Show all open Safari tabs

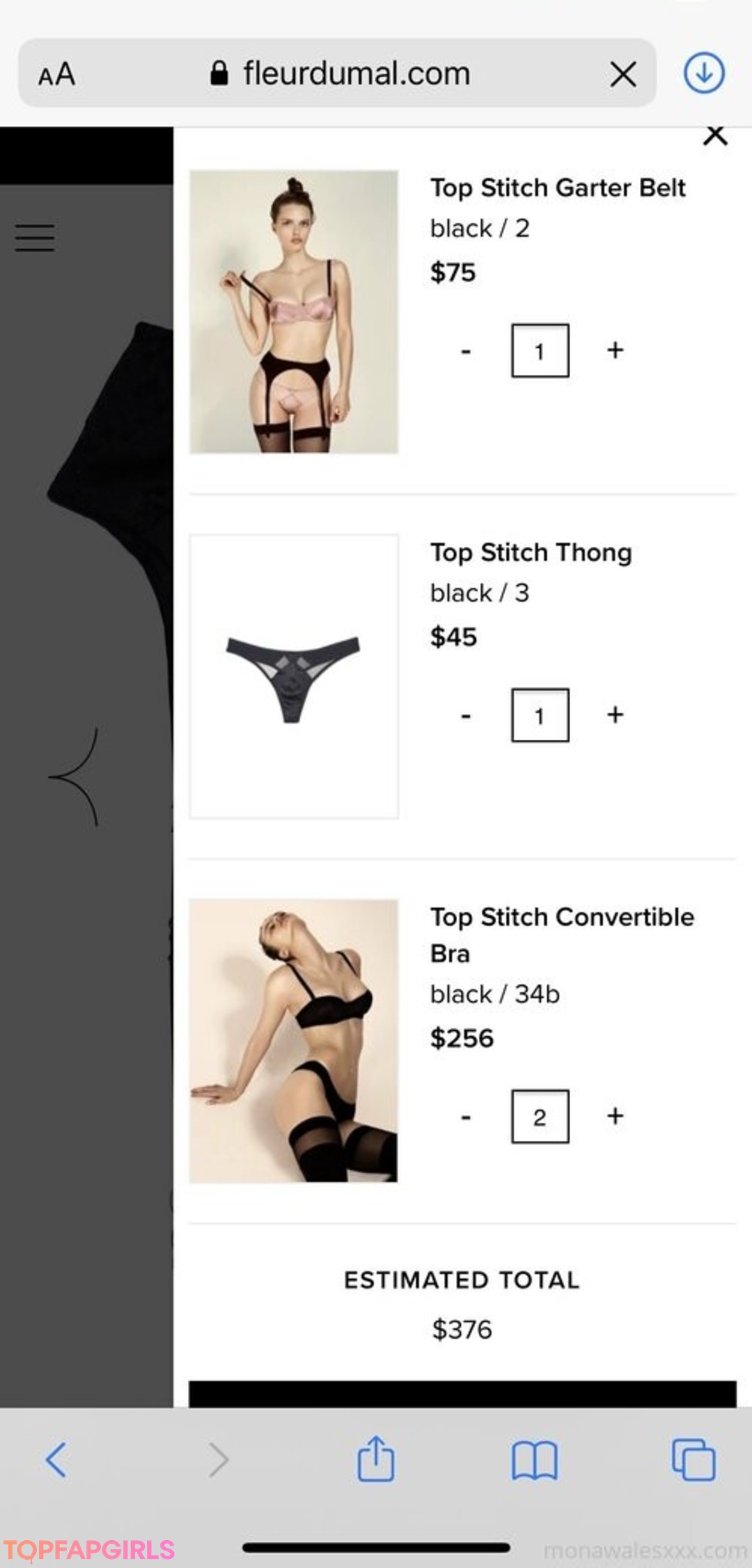pyautogui.click(x=694, y=1459)
